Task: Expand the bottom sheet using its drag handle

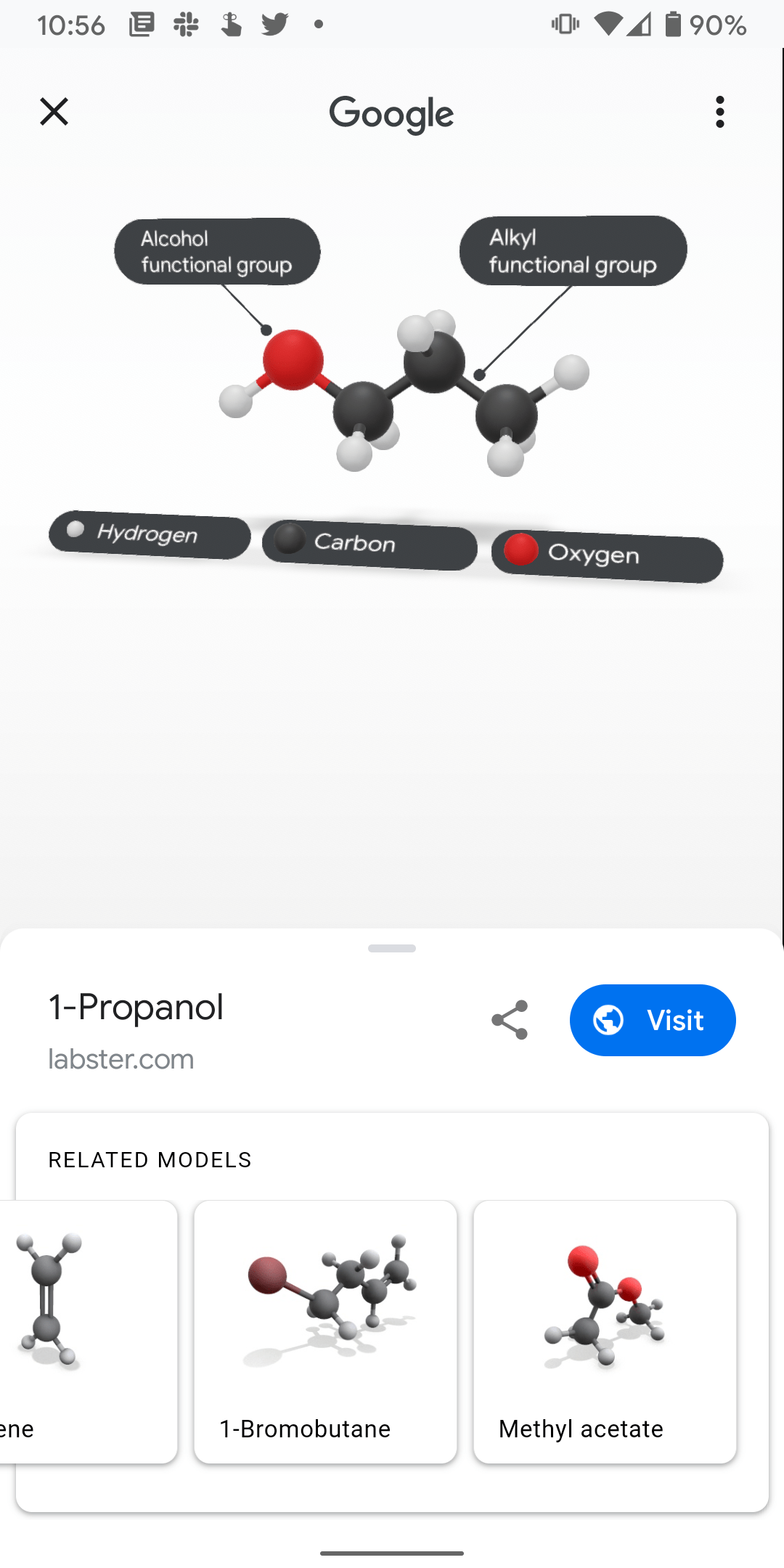Action: (392, 947)
